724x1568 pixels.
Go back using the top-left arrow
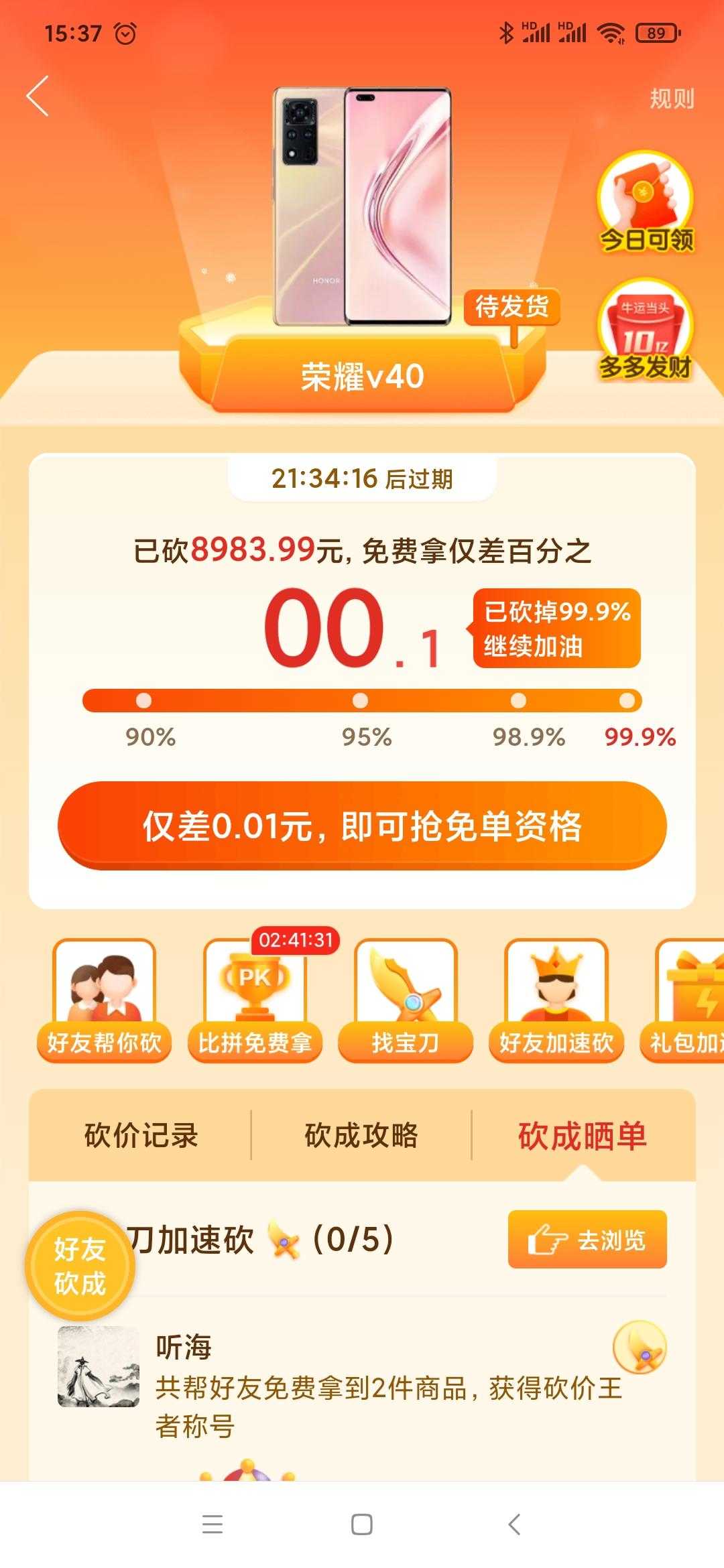pos(38,96)
